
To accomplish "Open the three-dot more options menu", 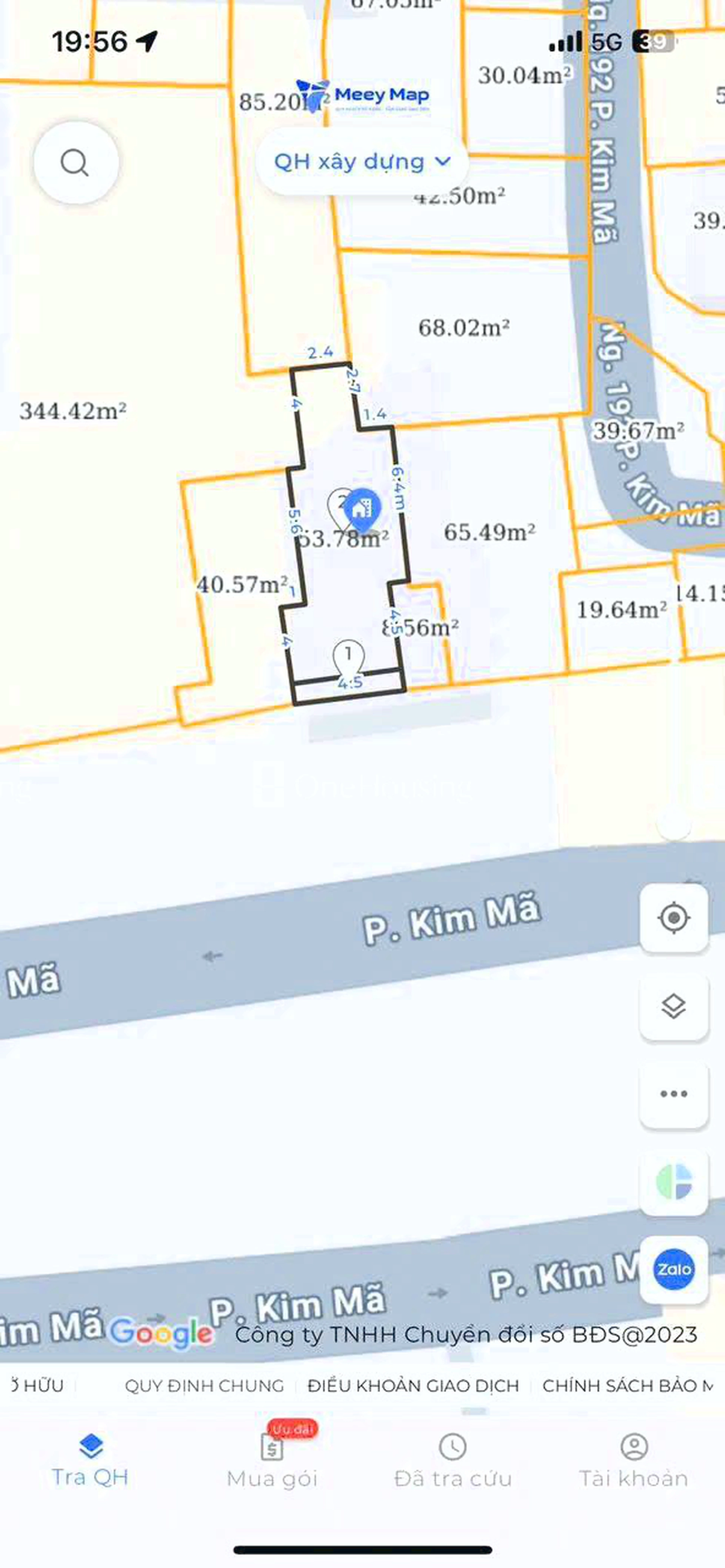I will coord(673,1094).
